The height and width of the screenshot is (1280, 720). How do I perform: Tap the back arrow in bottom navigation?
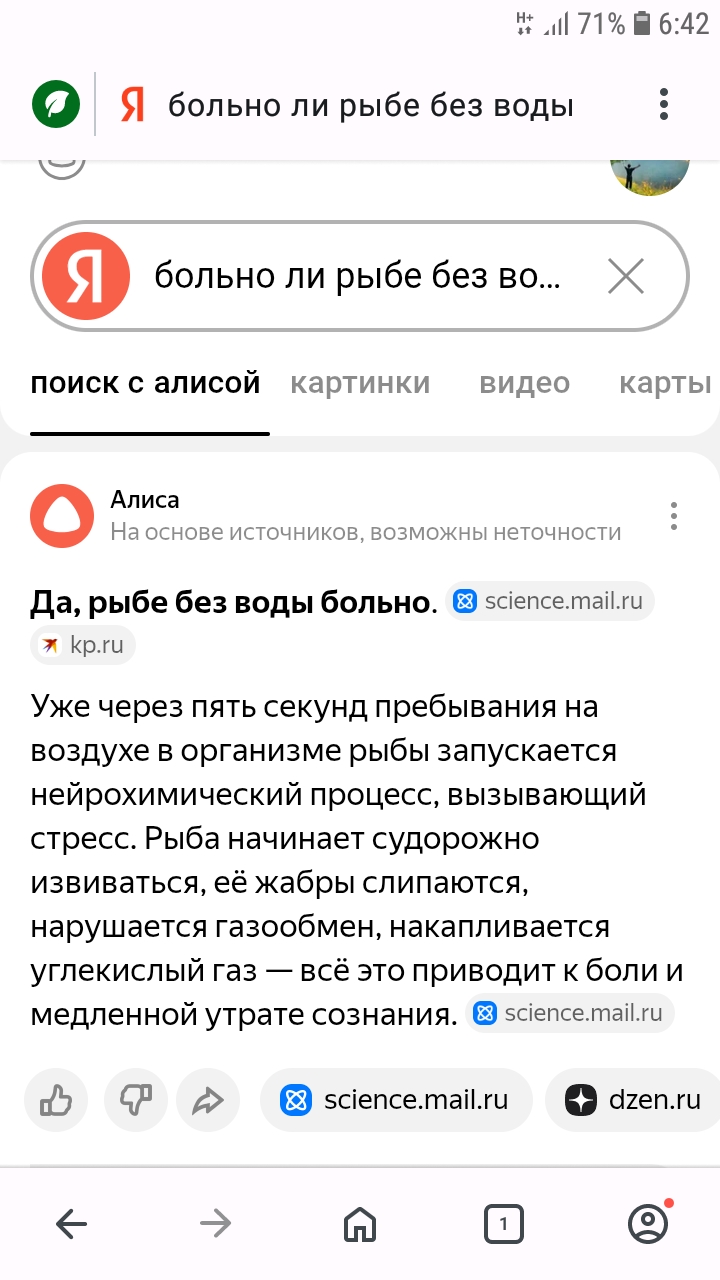coord(71,1223)
